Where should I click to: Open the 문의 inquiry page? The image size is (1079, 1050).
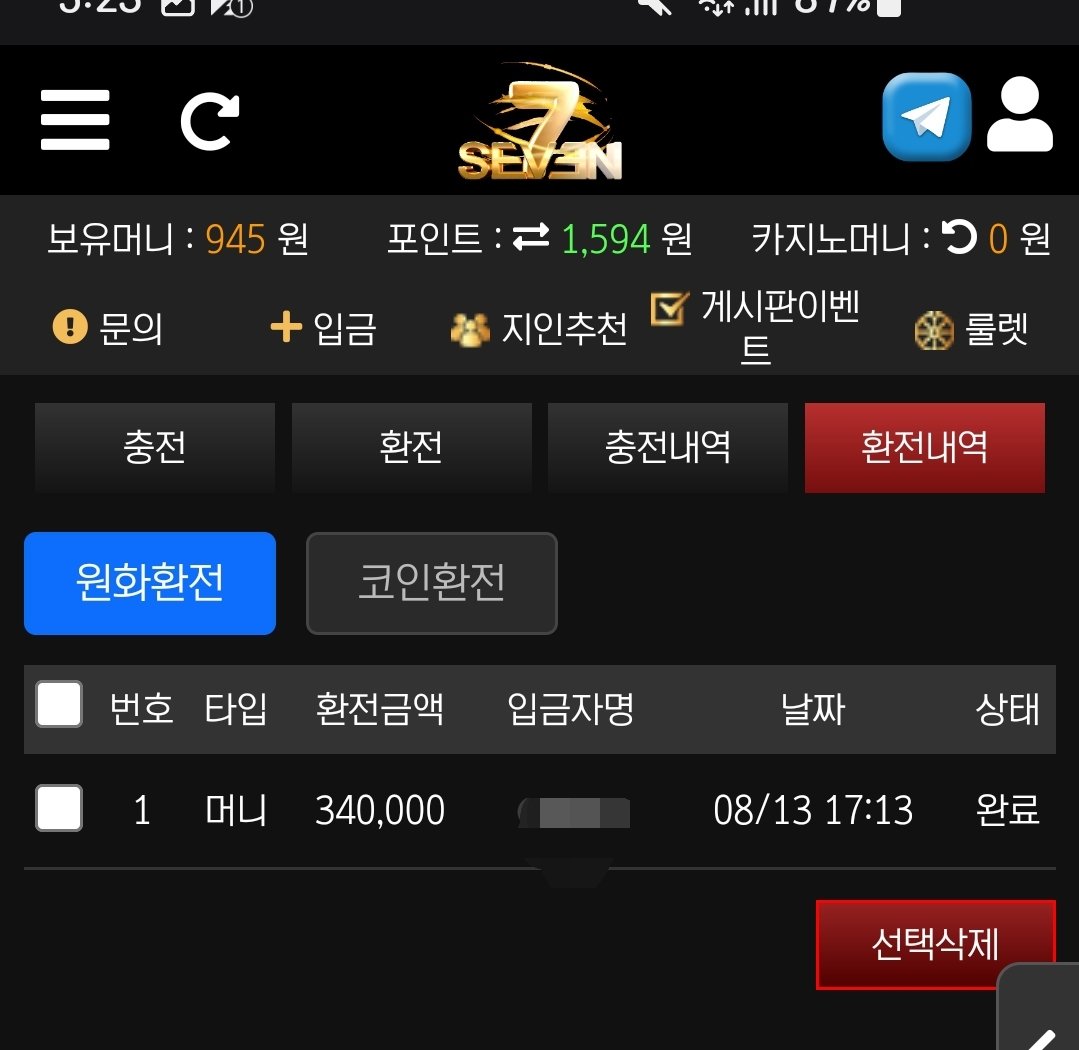coord(108,328)
